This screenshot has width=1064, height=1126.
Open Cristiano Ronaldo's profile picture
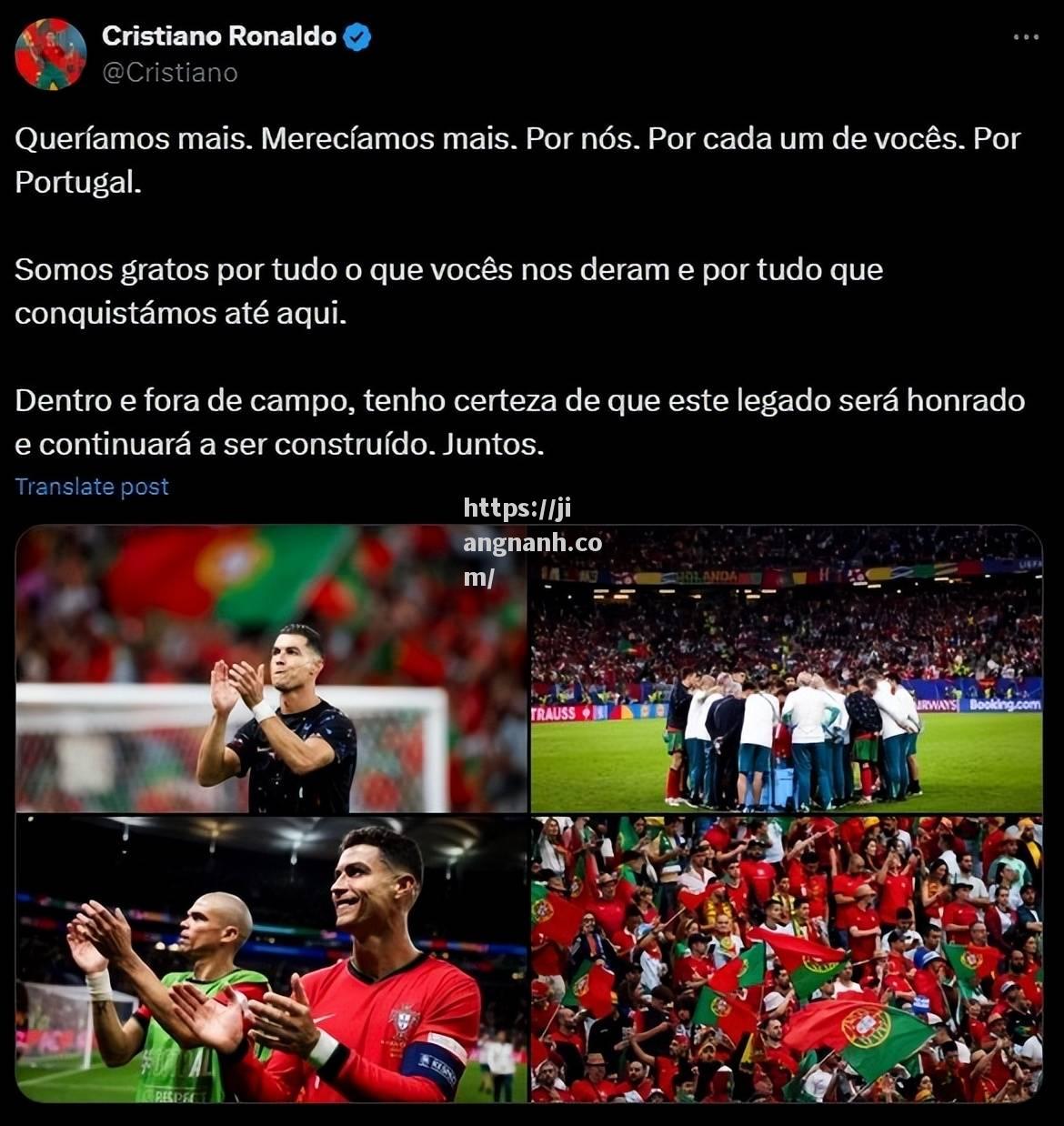tap(51, 54)
